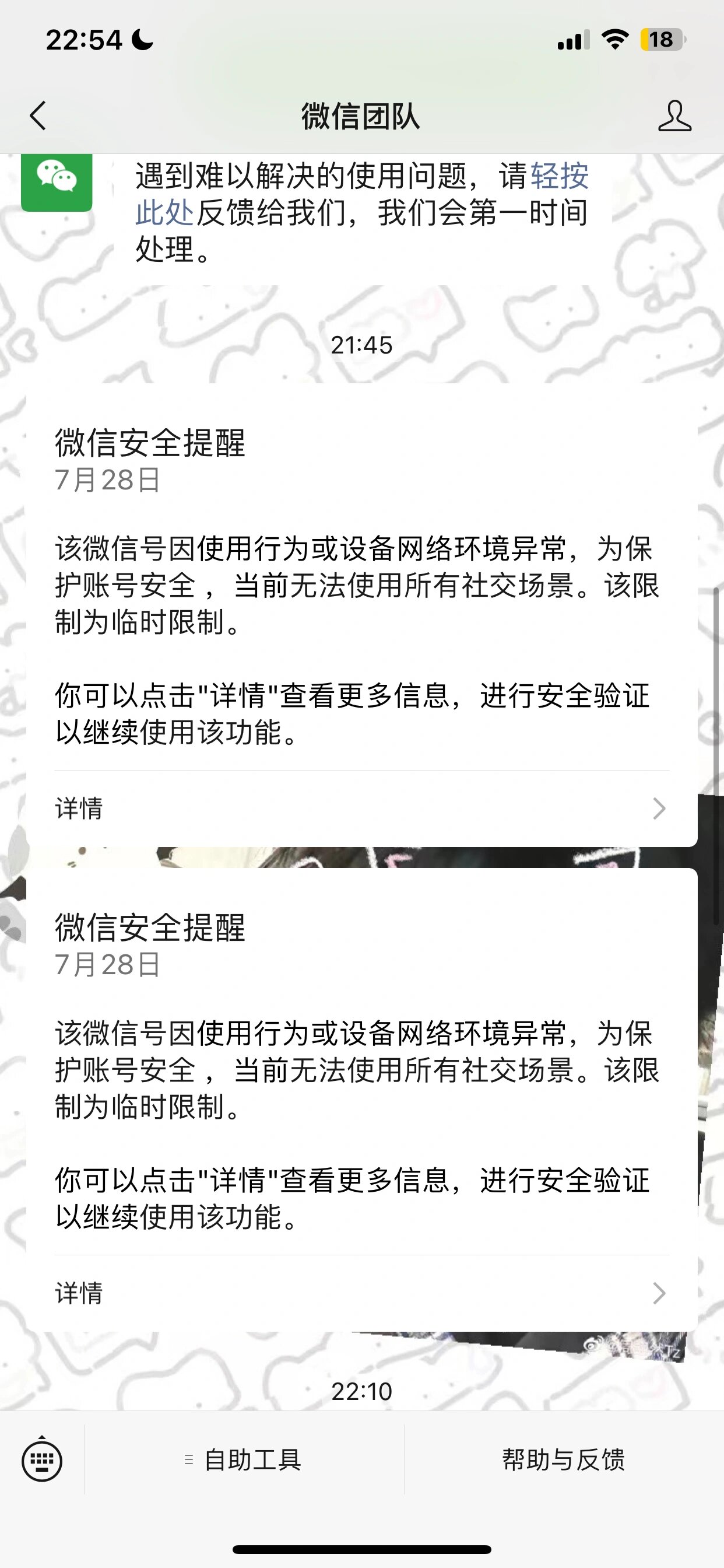Tap the contact person icon top right

676,116
